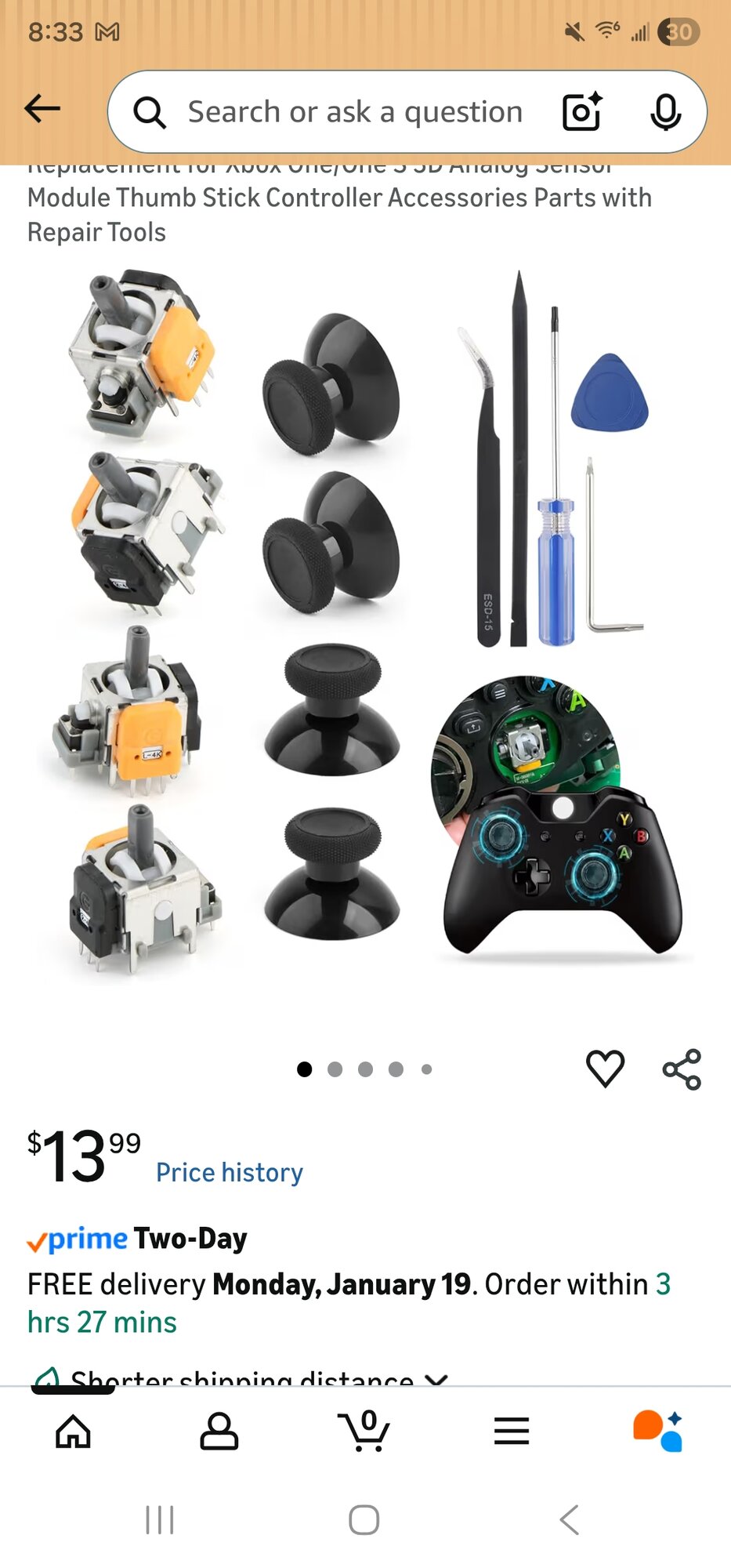Share this product listing
Image resolution: width=731 pixels, height=1568 pixels.
click(x=682, y=1069)
